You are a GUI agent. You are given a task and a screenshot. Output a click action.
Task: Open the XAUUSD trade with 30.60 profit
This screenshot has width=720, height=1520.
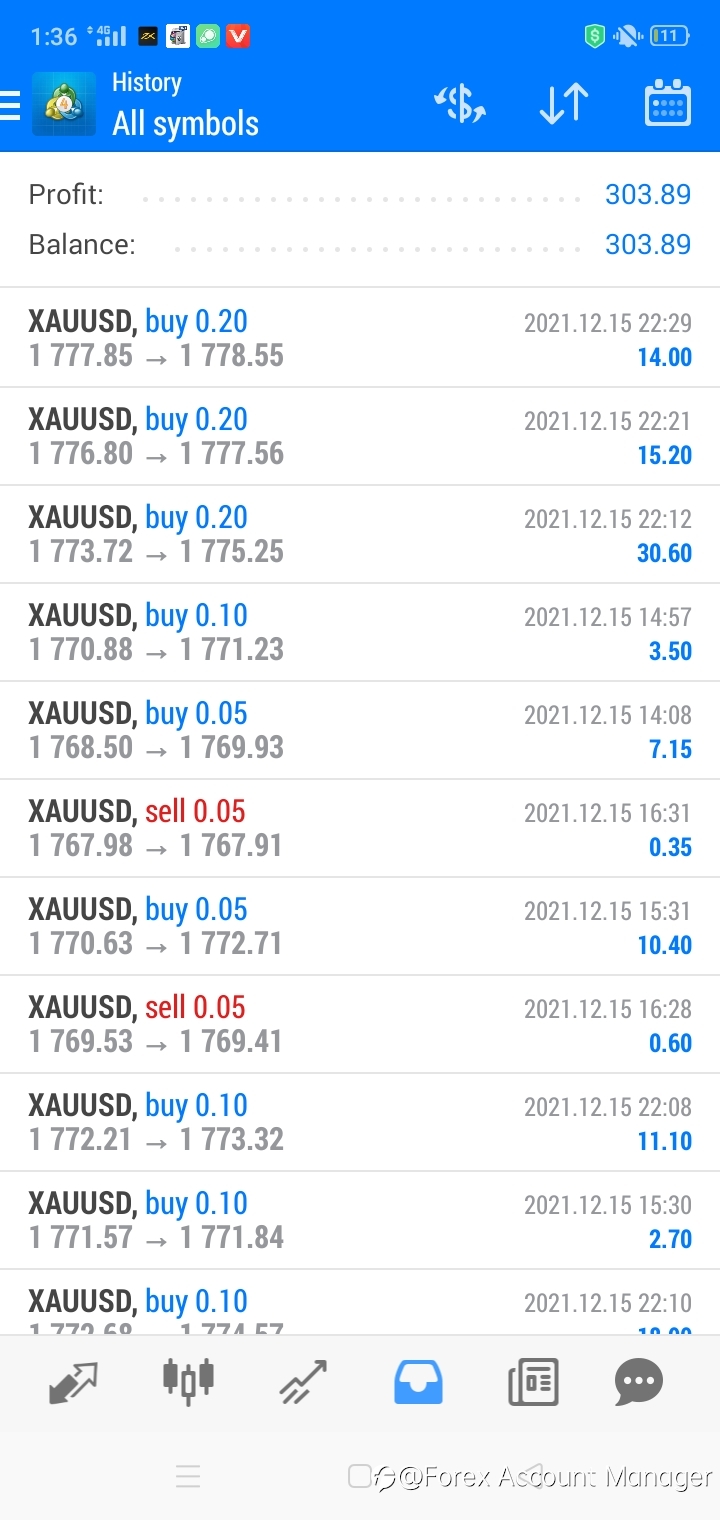pos(360,534)
